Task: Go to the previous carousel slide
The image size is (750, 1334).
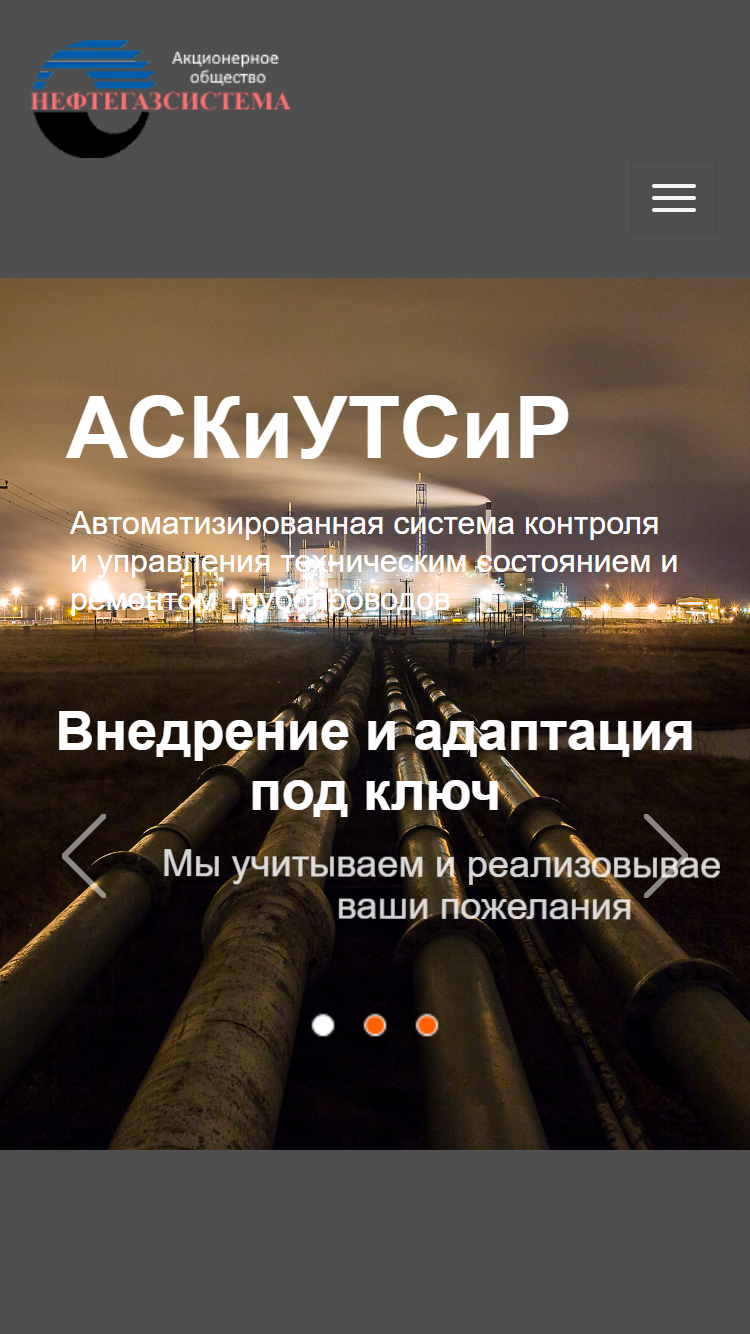Action: (x=84, y=856)
